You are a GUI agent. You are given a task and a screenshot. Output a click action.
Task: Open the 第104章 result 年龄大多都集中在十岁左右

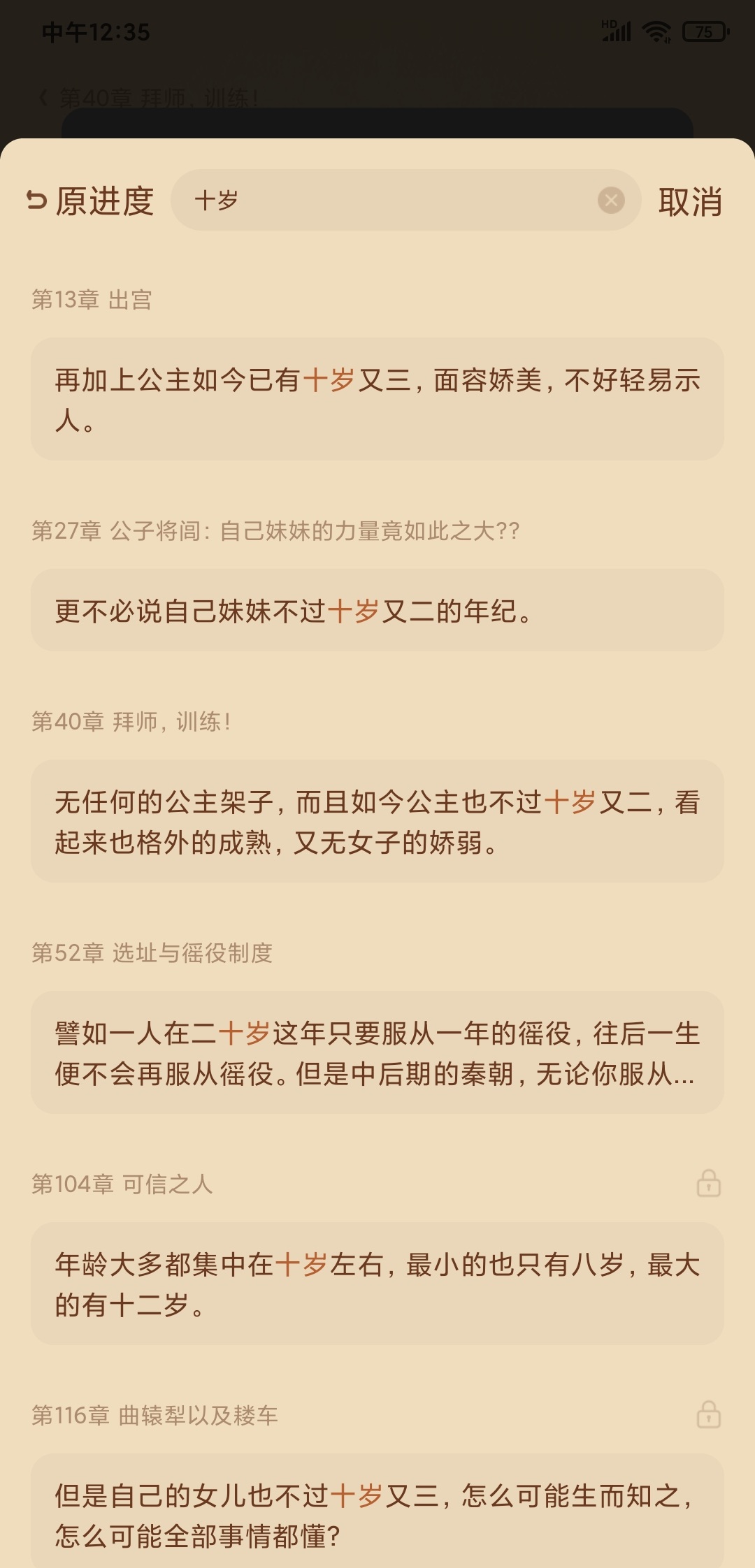[x=377, y=1284]
